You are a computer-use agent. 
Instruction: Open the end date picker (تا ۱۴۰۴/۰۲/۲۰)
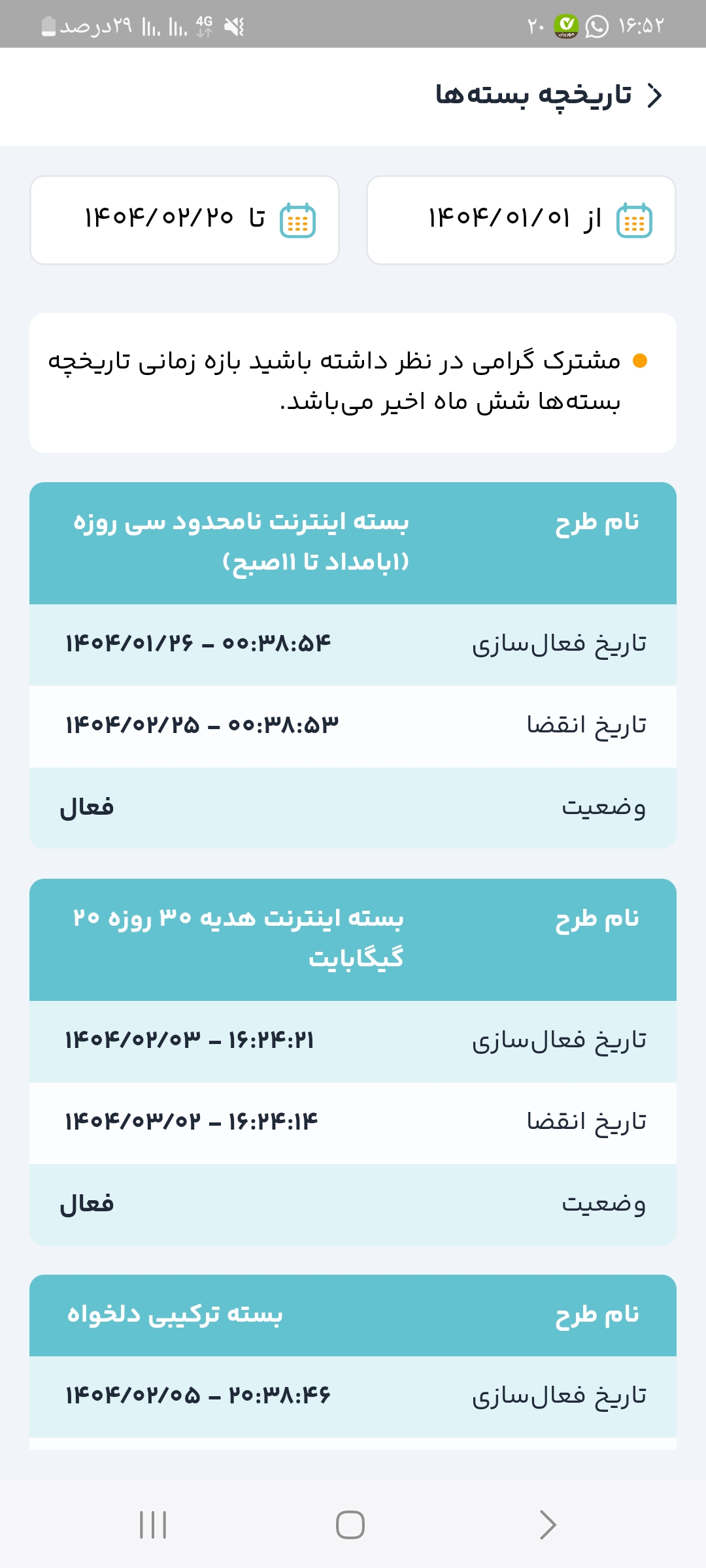[184, 220]
